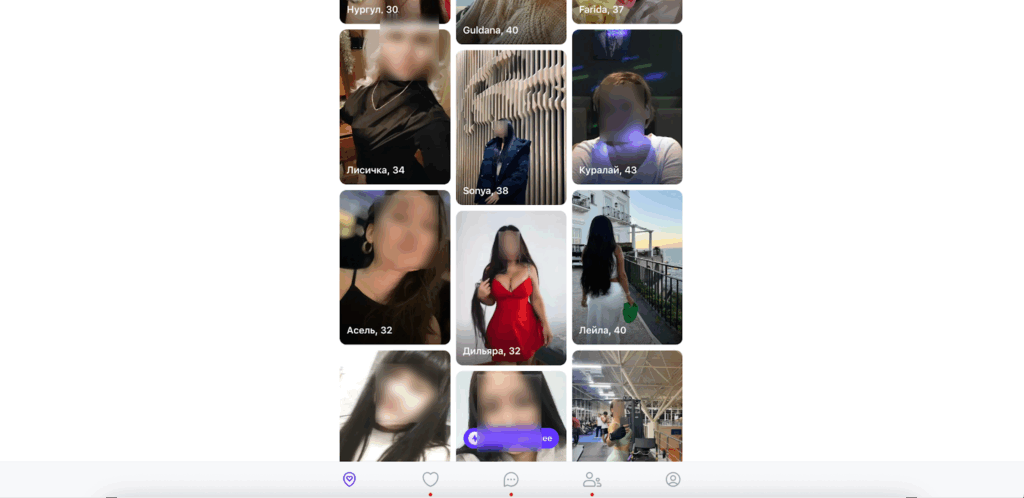Open Асель, 32 profile card
Image resolution: width=1024 pixels, height=498 pixels.
pyautogui.click(x=394, y=267)
